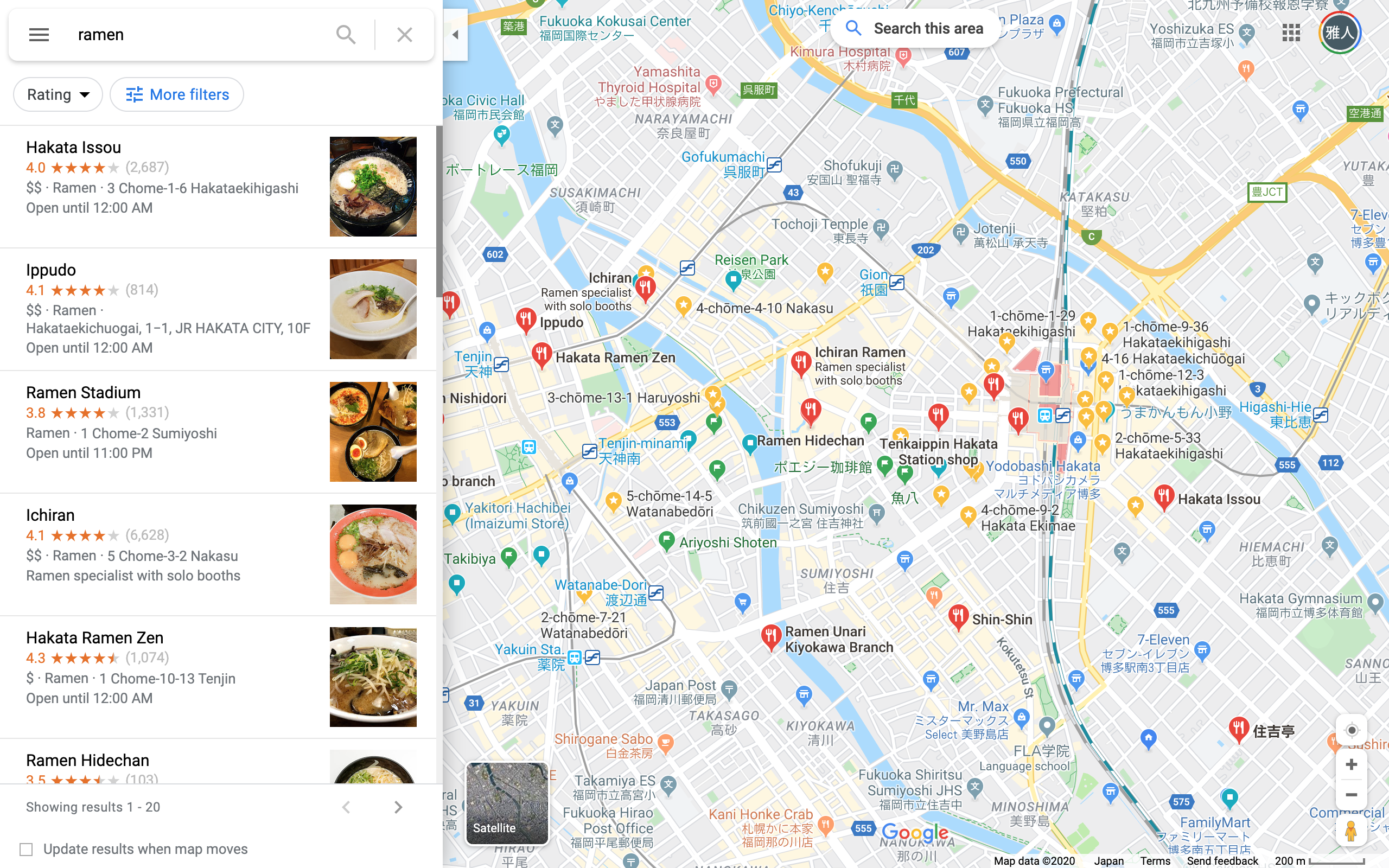1389x868 pixels.
Task: Open the account profile avatar
Action: coord(1340,33)
